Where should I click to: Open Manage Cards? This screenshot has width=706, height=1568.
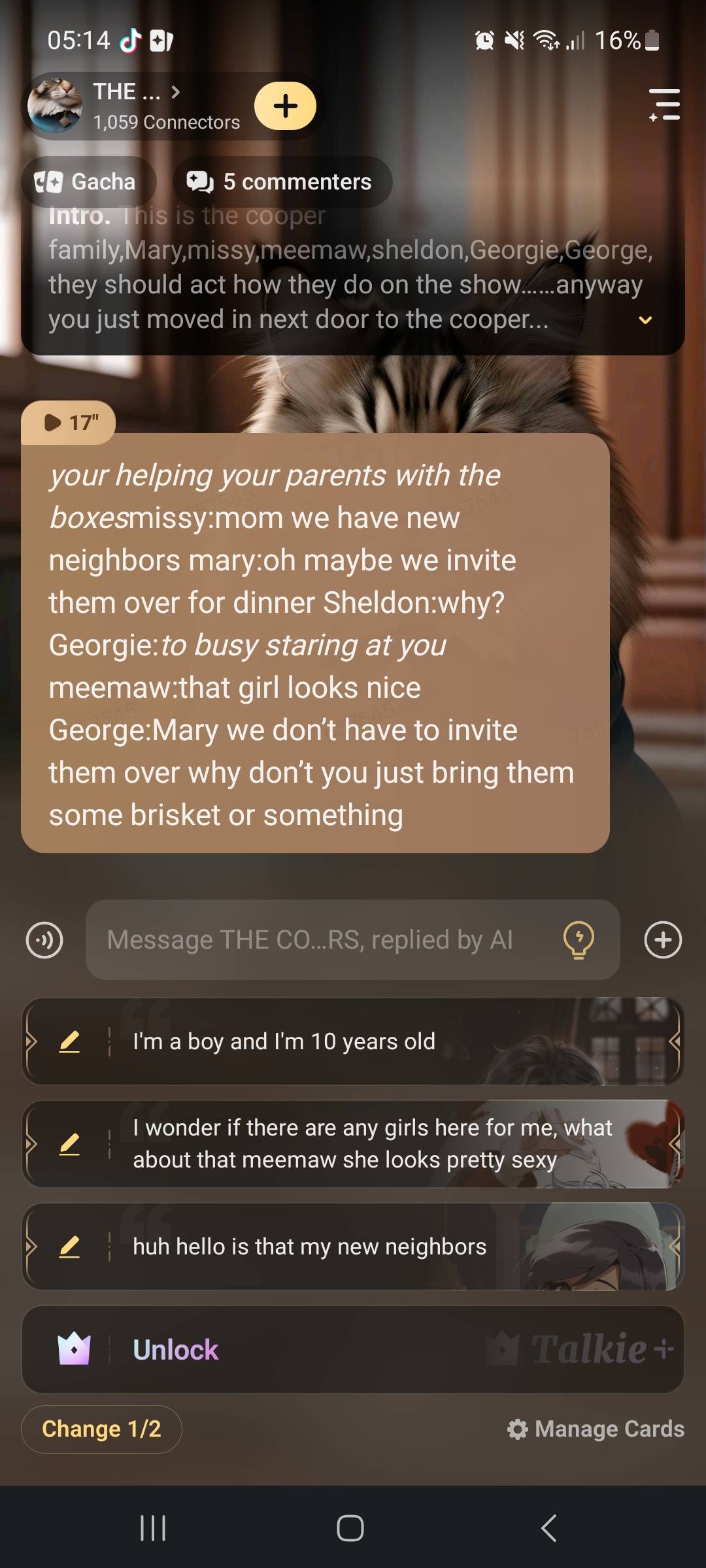[x=596, y=1429]
